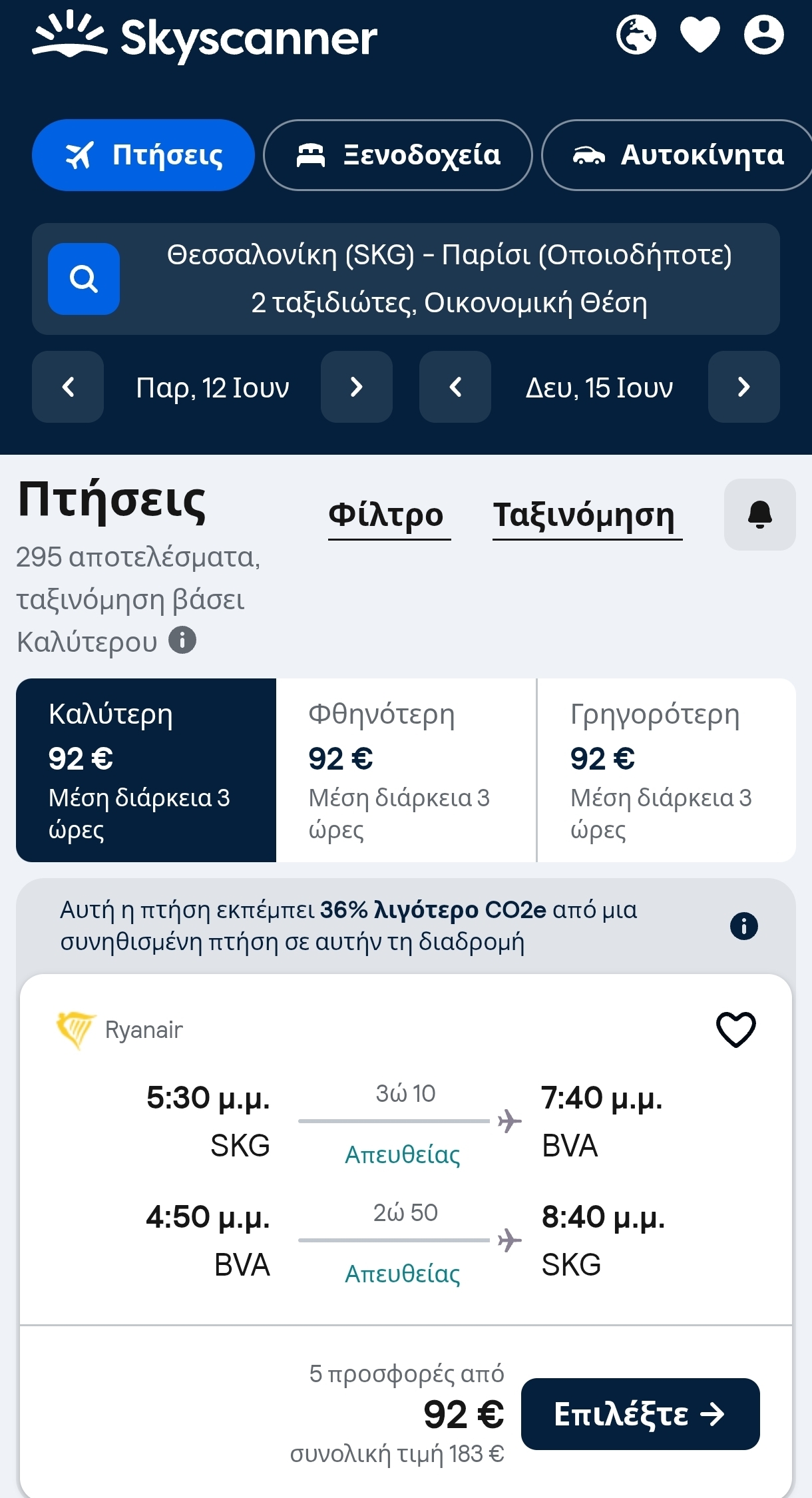The height and width of the screenshot is (1498, 812).
Task: Open the Ταξινόμηση sorting options
Action: pos(584,515)
